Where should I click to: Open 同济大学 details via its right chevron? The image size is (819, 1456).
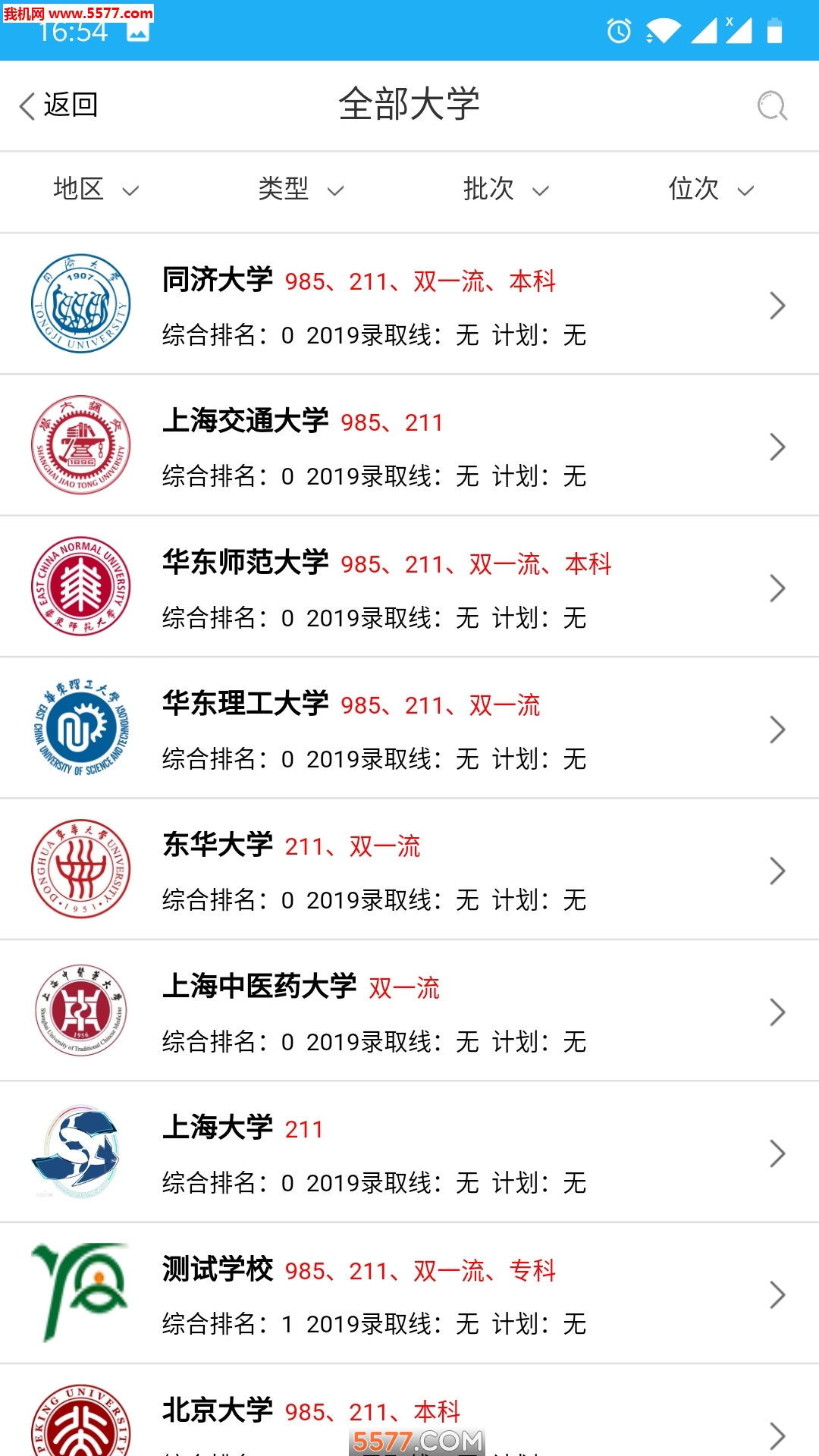(x=777, y=305)
